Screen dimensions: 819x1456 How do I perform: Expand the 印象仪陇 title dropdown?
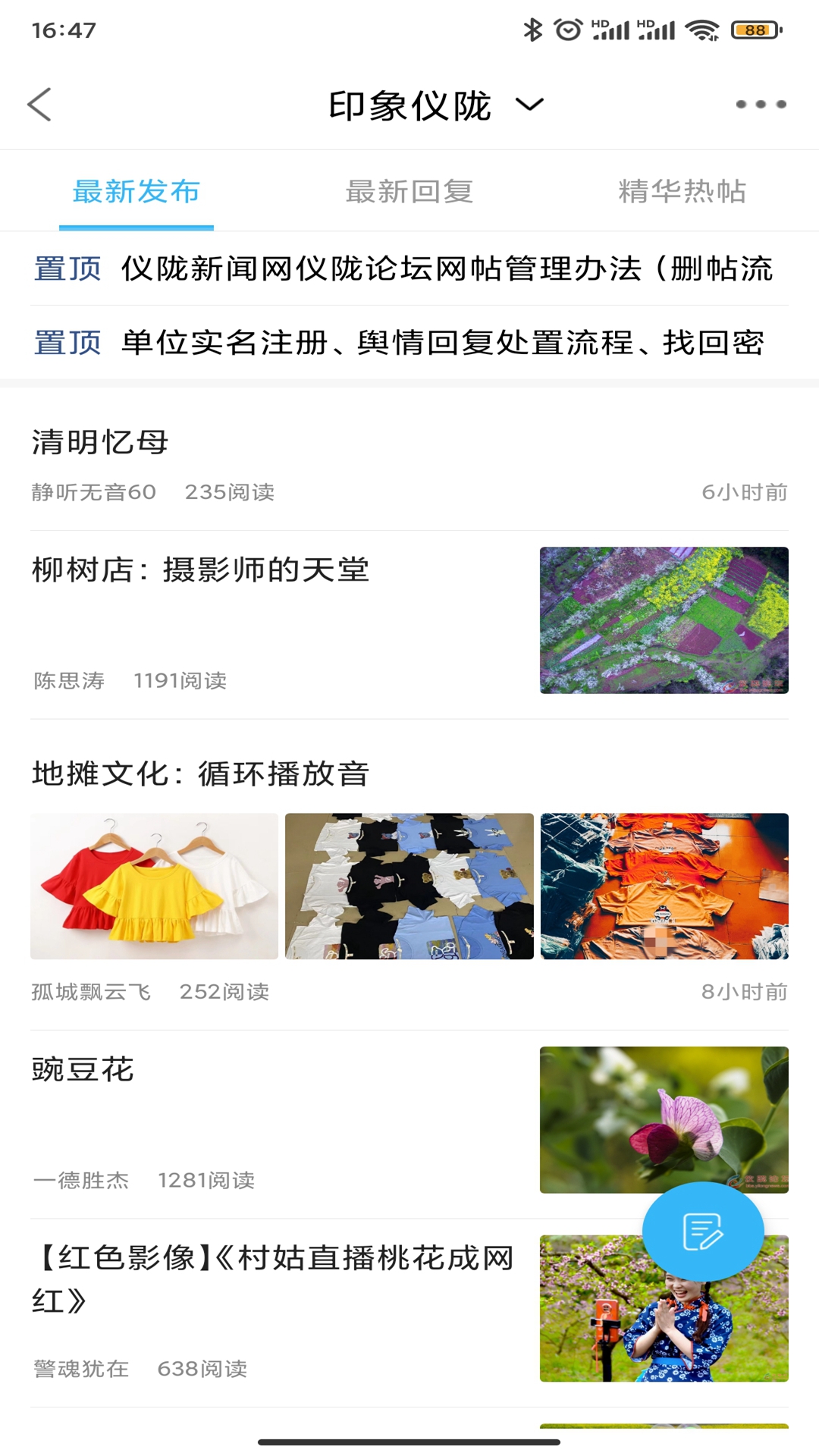tap(531, 105)
